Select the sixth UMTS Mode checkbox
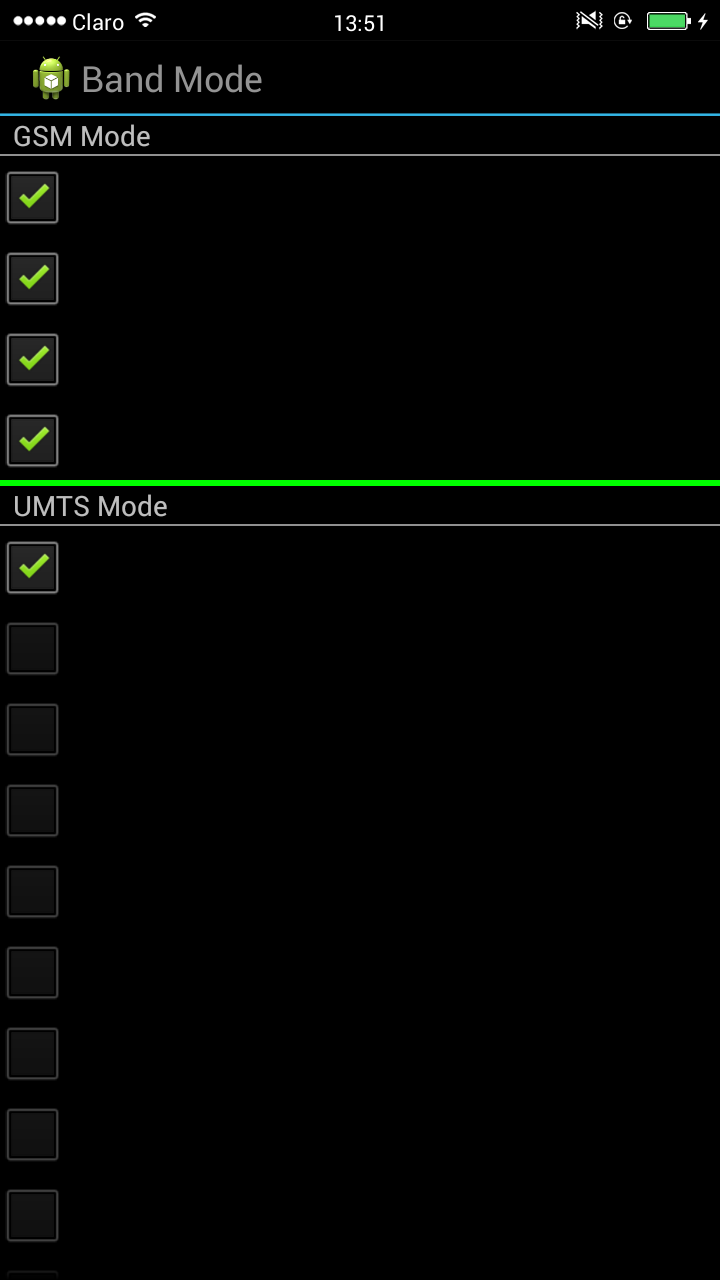This screenshot has width=720, height=1280. click(33, 972)
